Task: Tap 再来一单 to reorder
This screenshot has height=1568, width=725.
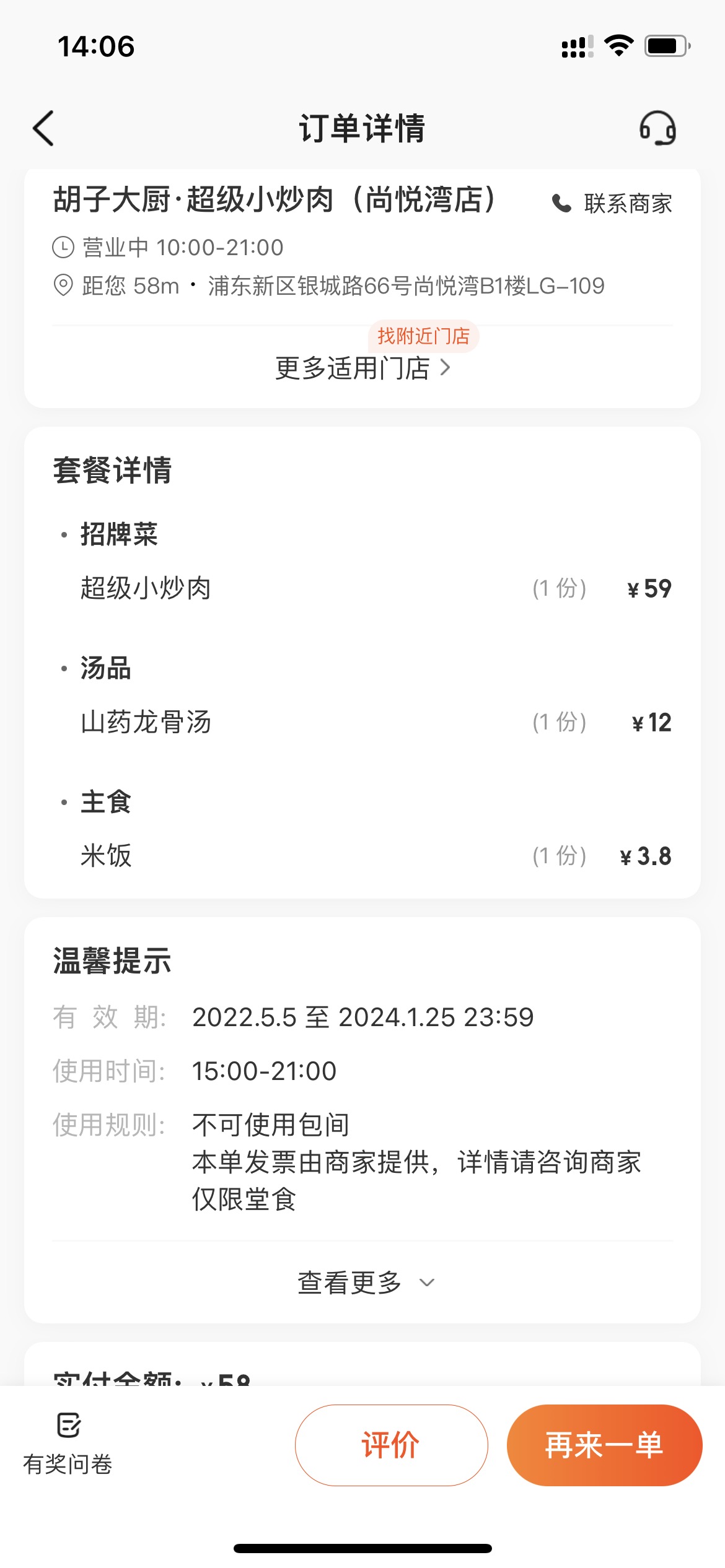Action: [604, 1445]
